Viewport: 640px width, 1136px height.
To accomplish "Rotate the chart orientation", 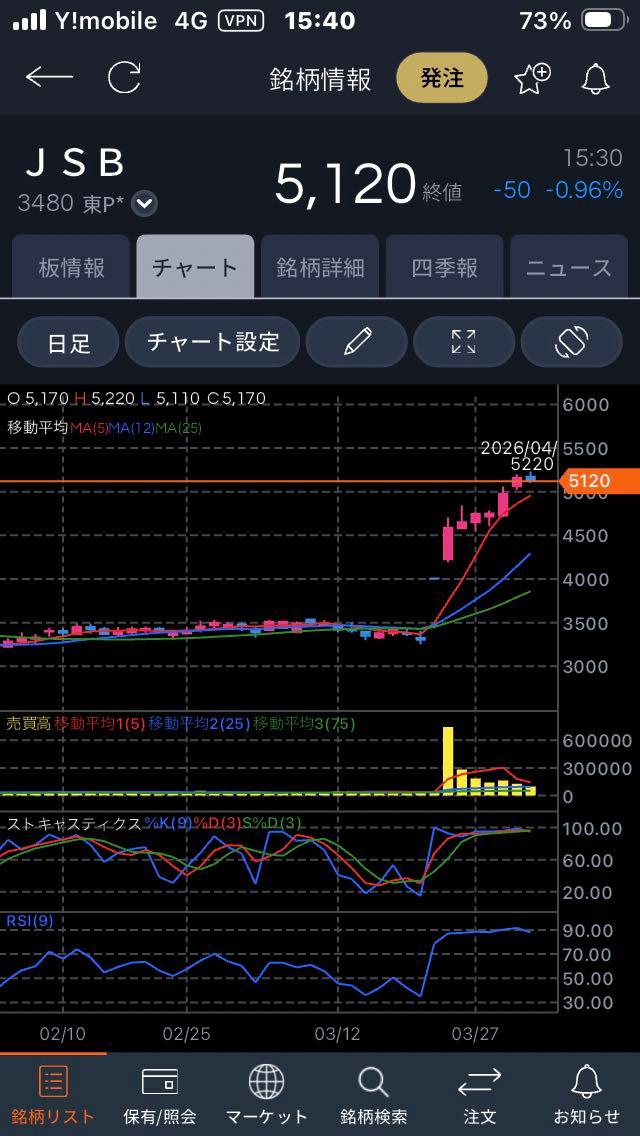I will coord(571,342).
